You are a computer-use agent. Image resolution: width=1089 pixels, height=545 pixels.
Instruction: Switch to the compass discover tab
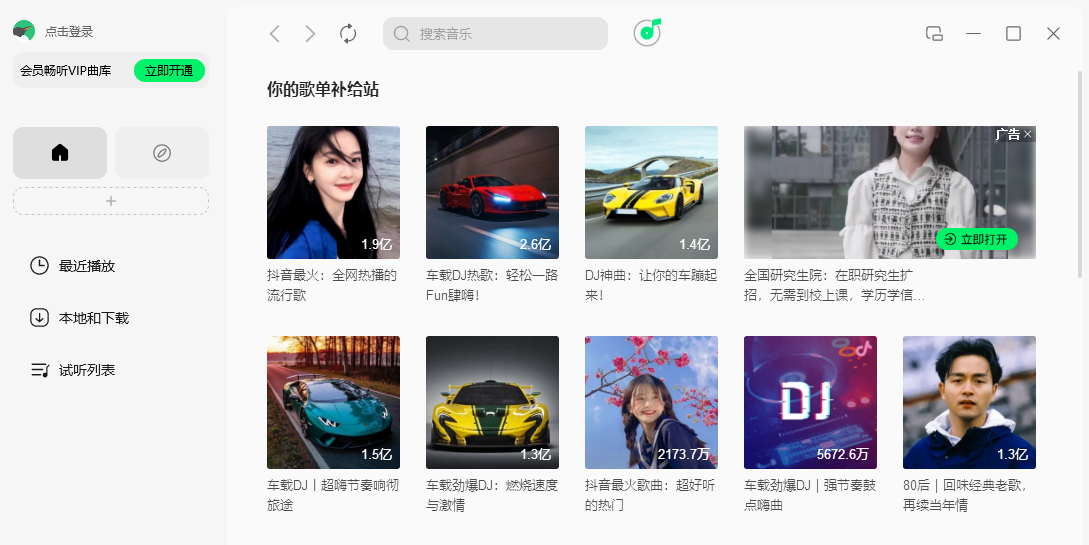(x=162, y=153)
